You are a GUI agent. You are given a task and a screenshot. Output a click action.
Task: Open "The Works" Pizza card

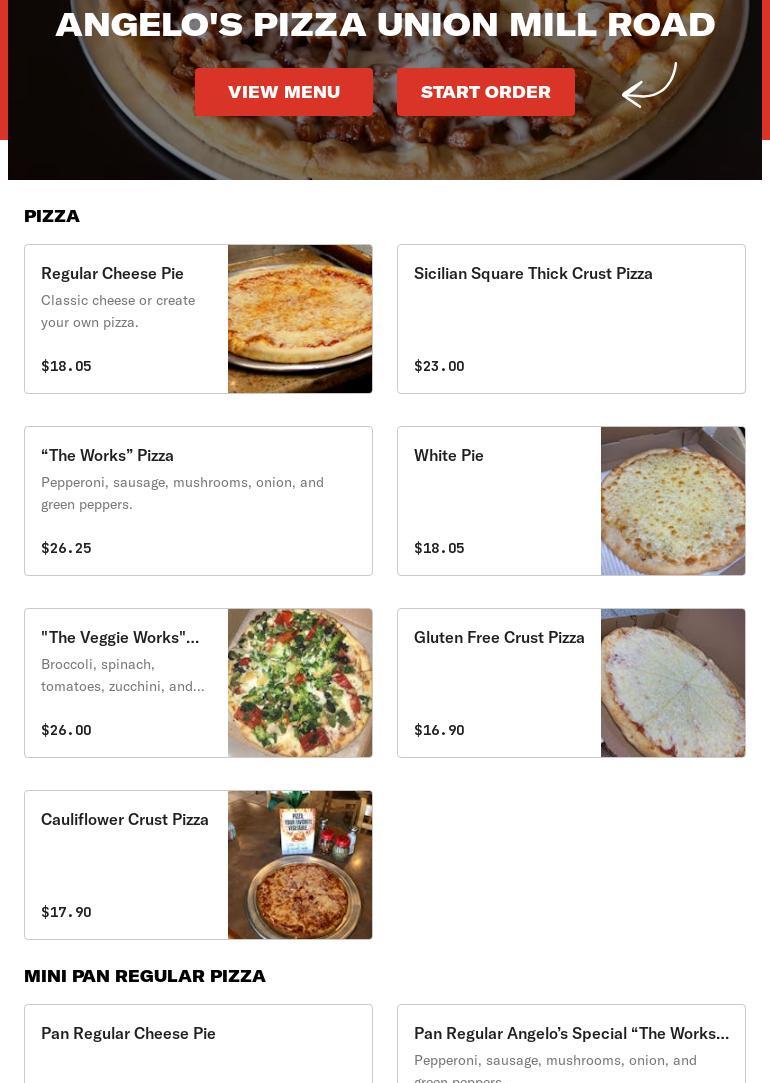point(198,501)
